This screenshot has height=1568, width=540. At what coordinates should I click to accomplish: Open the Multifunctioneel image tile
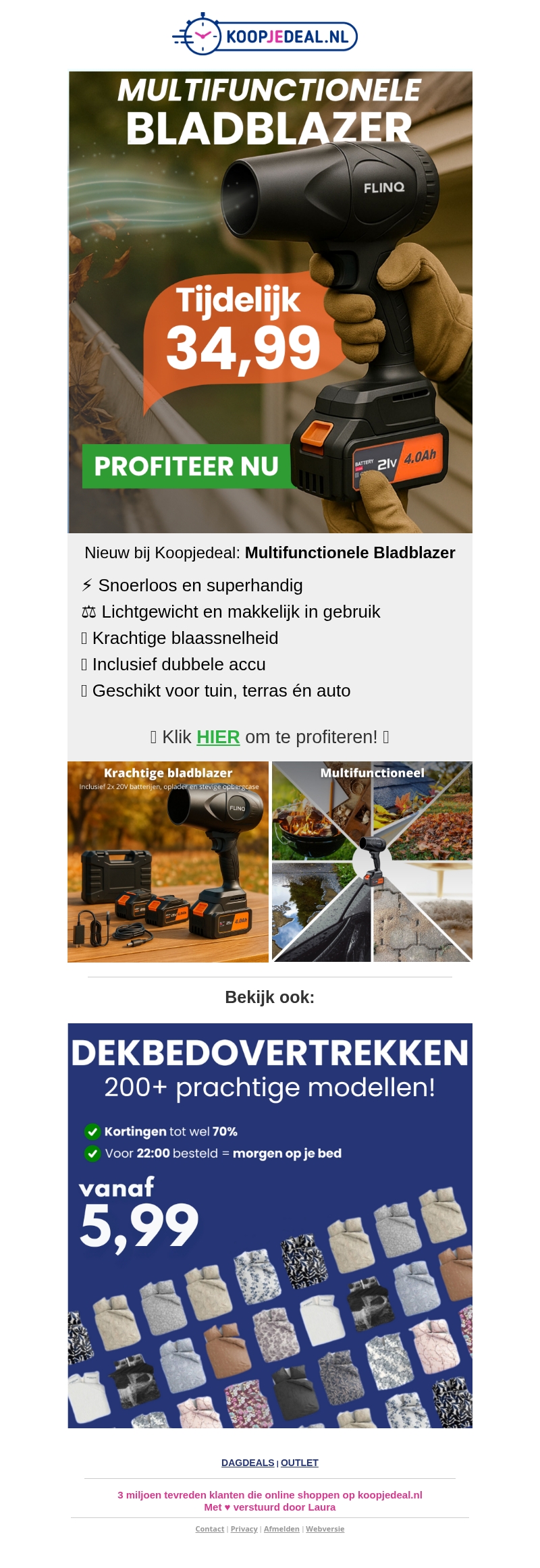[x=372, y=862]
